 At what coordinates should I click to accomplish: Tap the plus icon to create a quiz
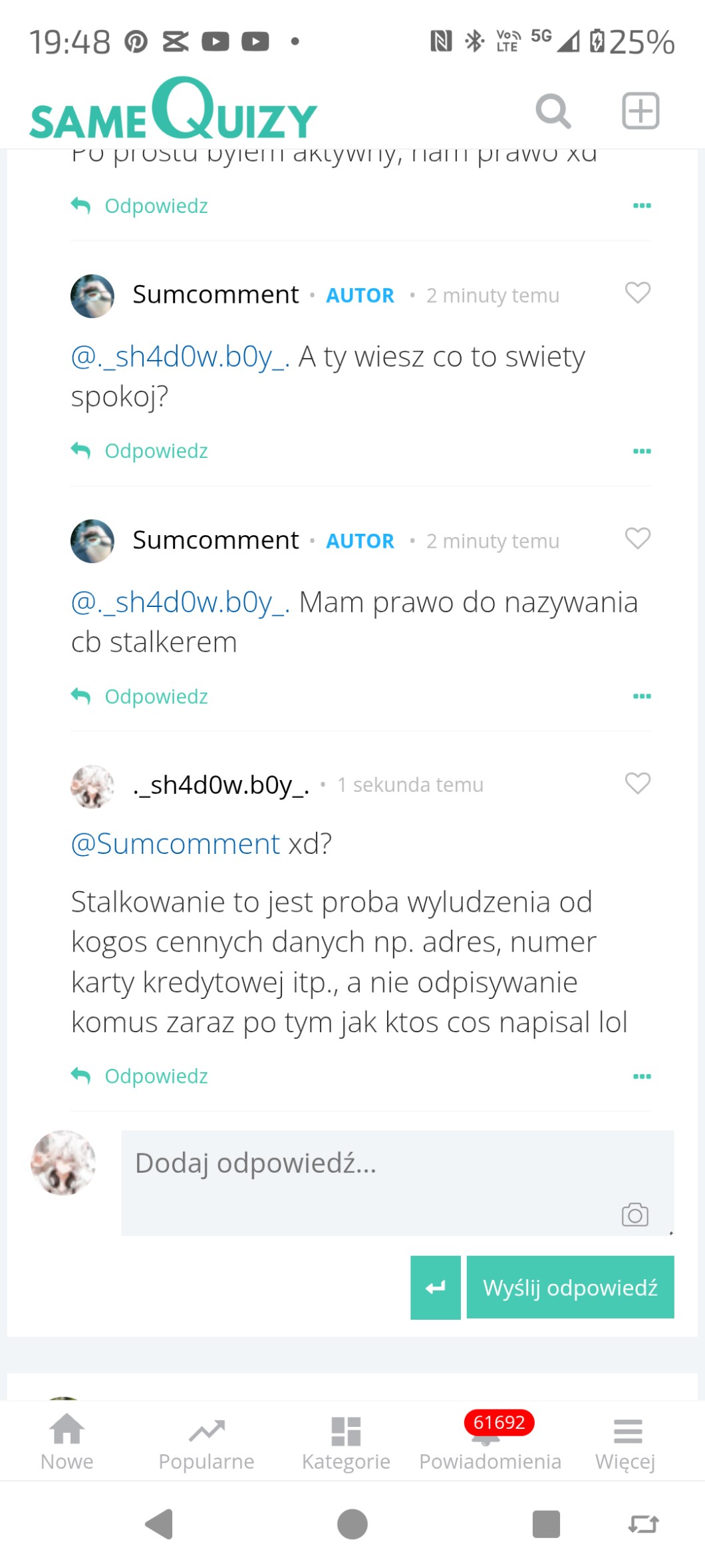pyautogui.click(x=640, y=110)
